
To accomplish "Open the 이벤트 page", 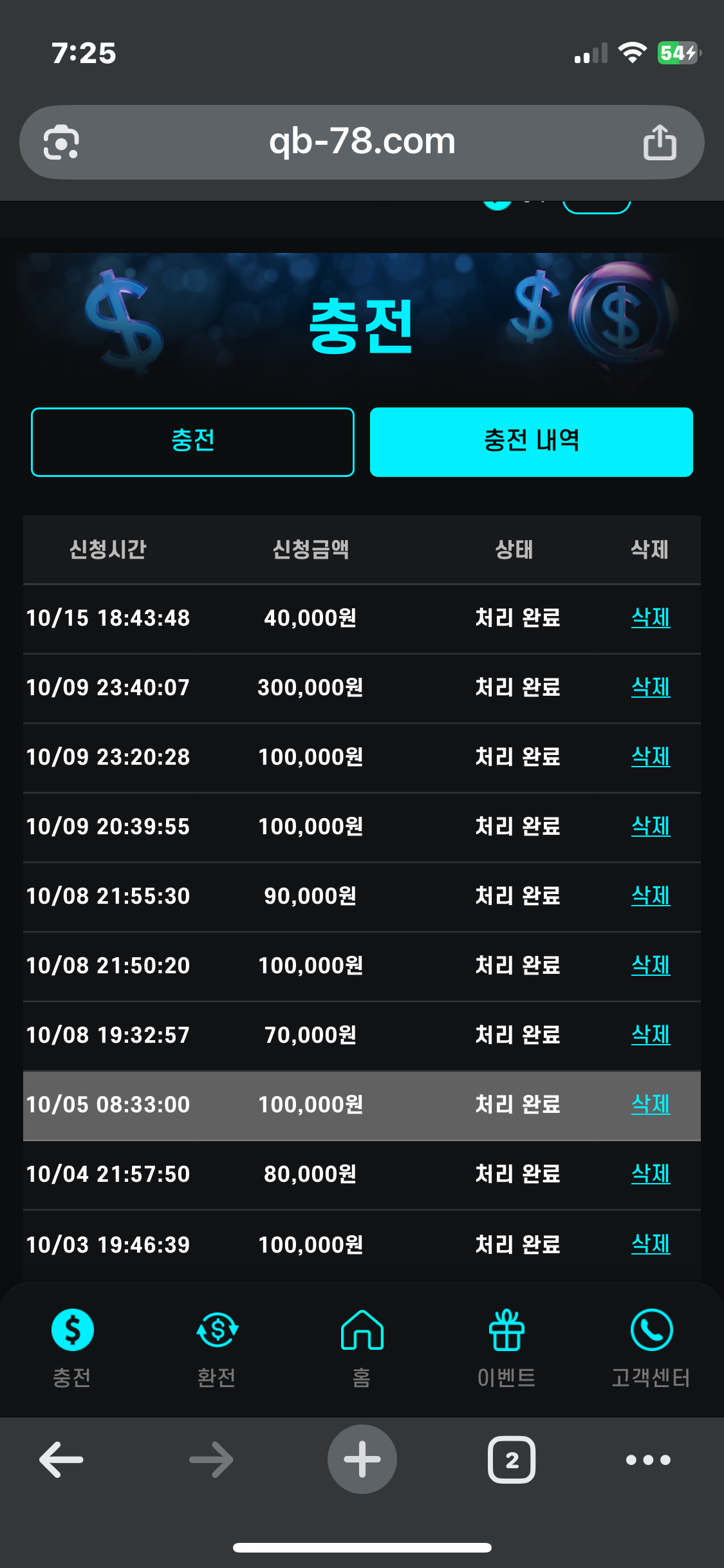I will 506,1347.
